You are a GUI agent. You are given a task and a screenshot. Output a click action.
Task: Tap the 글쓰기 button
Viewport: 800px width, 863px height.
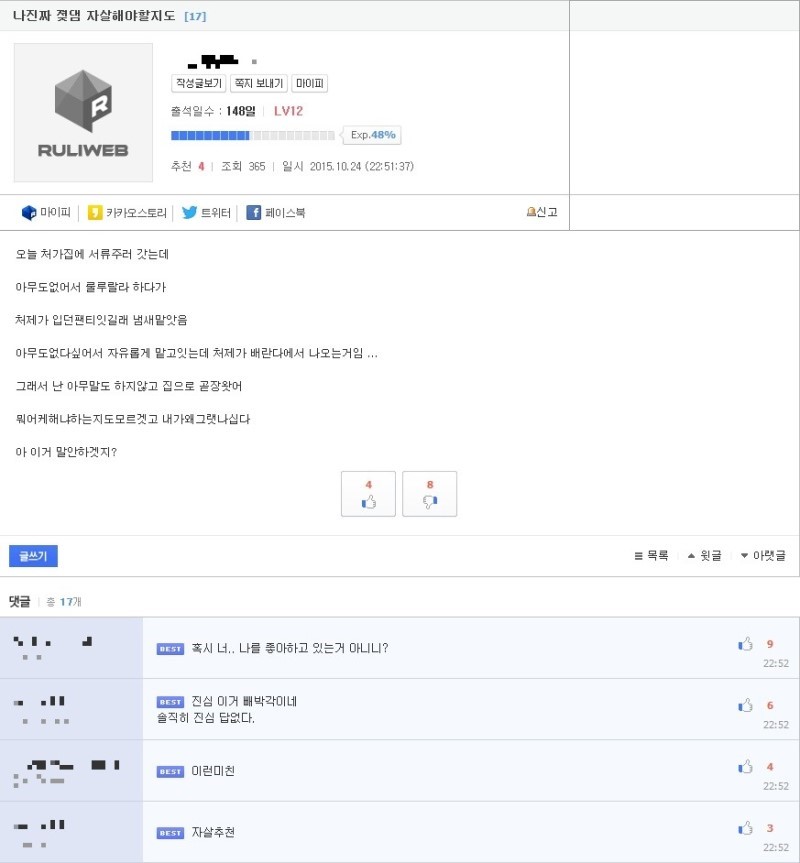(33, 556)
